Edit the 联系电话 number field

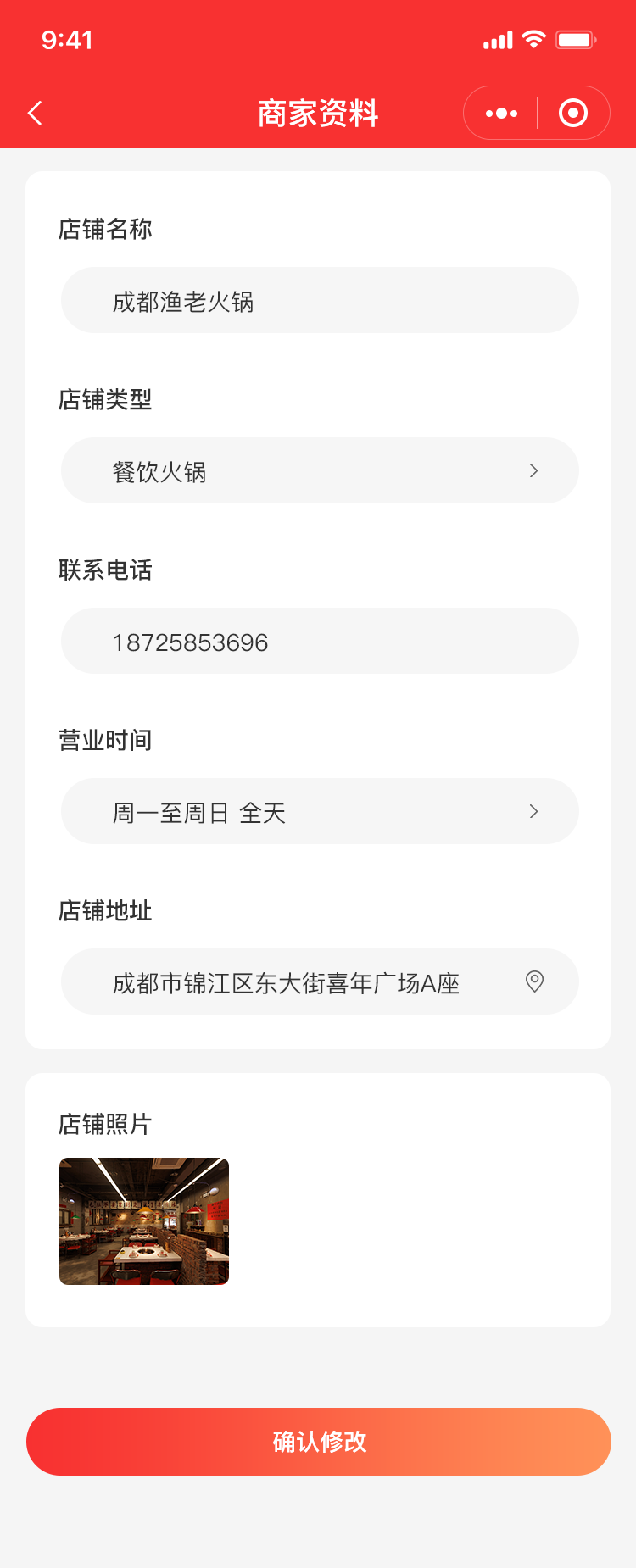click(319, 642)
